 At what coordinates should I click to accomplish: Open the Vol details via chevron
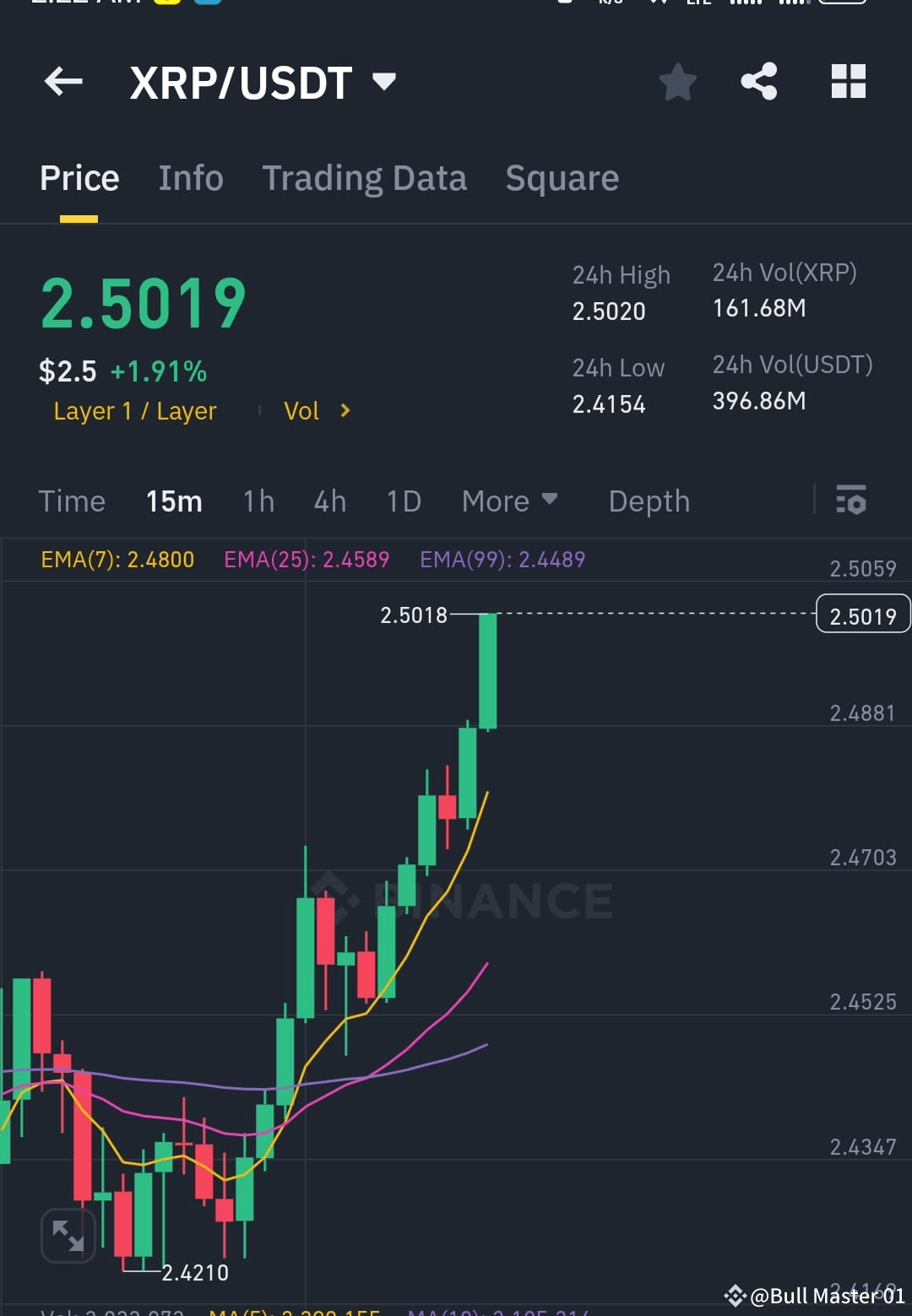(x=345, y=411)
